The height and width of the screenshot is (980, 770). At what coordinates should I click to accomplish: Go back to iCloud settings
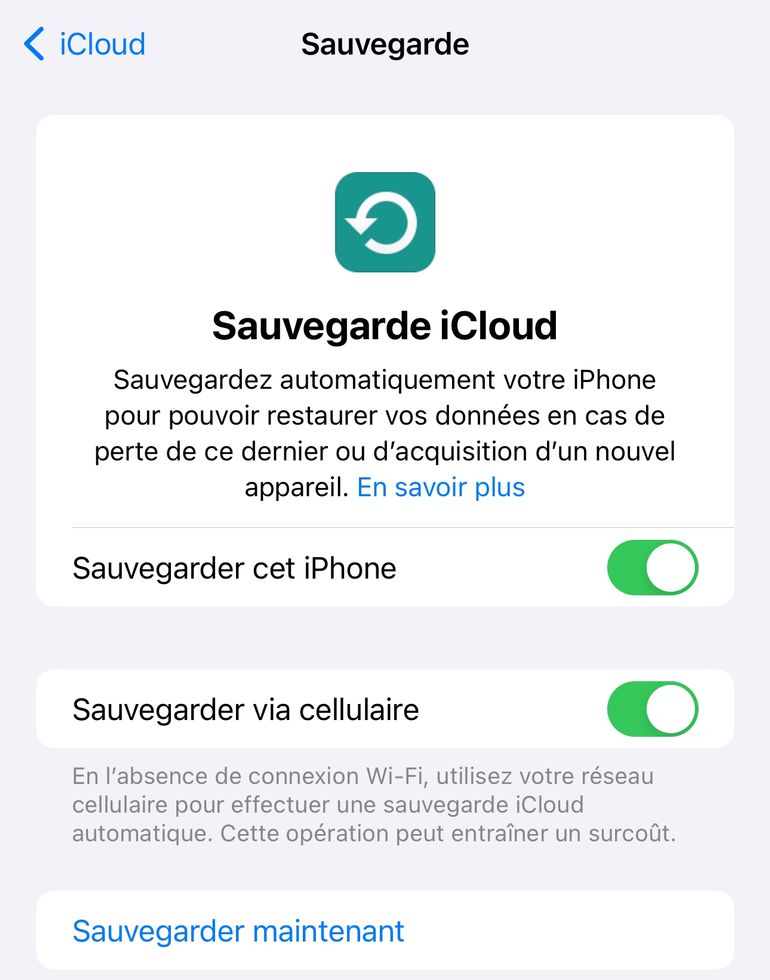click(85, 45)
